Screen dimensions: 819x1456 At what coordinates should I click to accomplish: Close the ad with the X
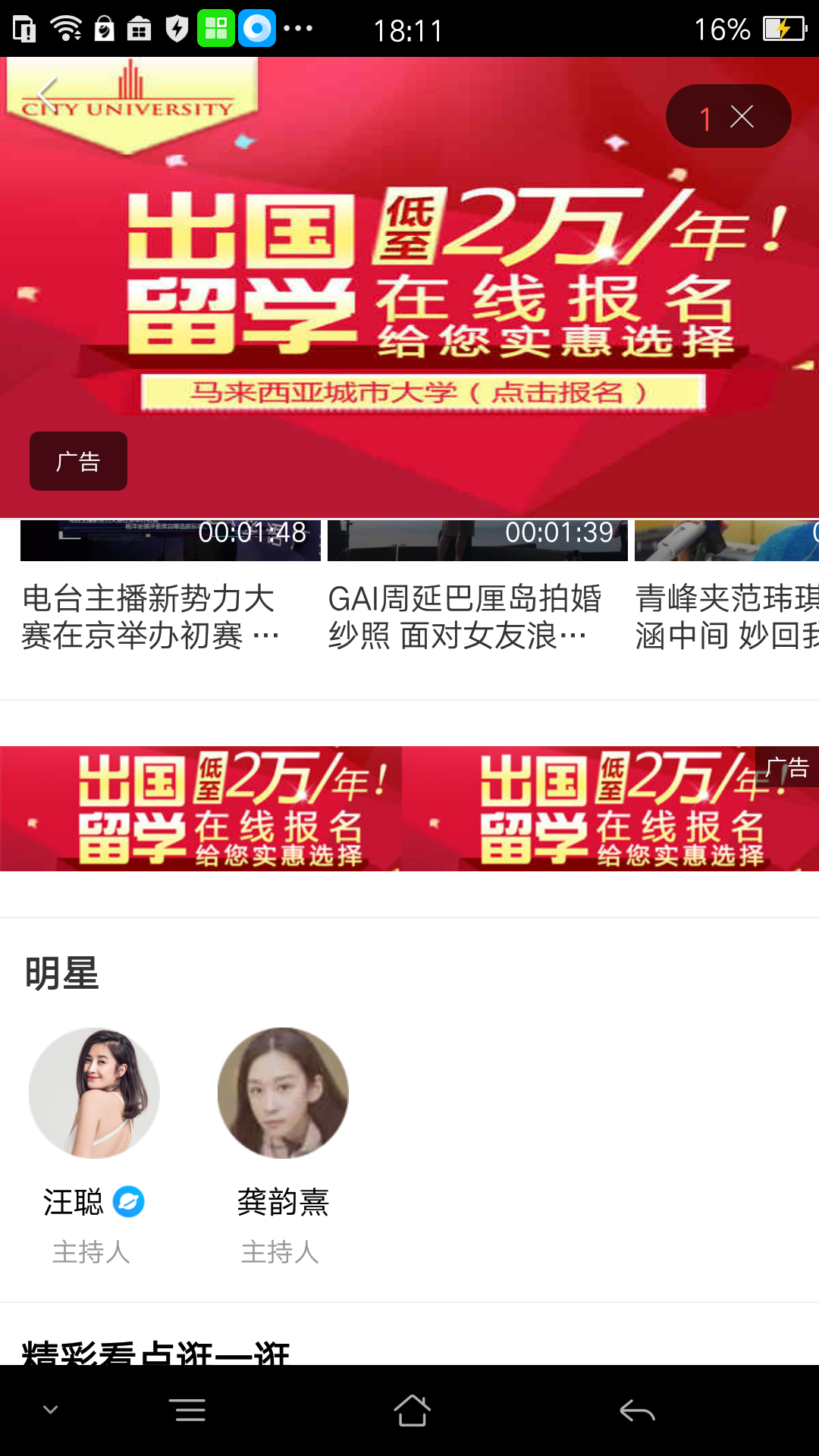point(742,117)
